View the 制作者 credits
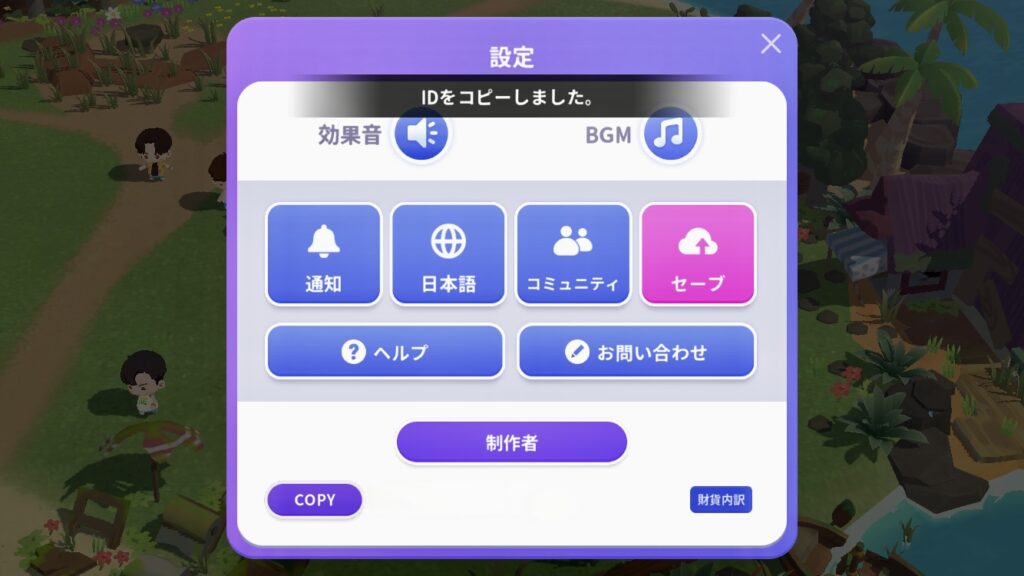1024x576 pixels. pyautogui.click(x=512, y=442)
